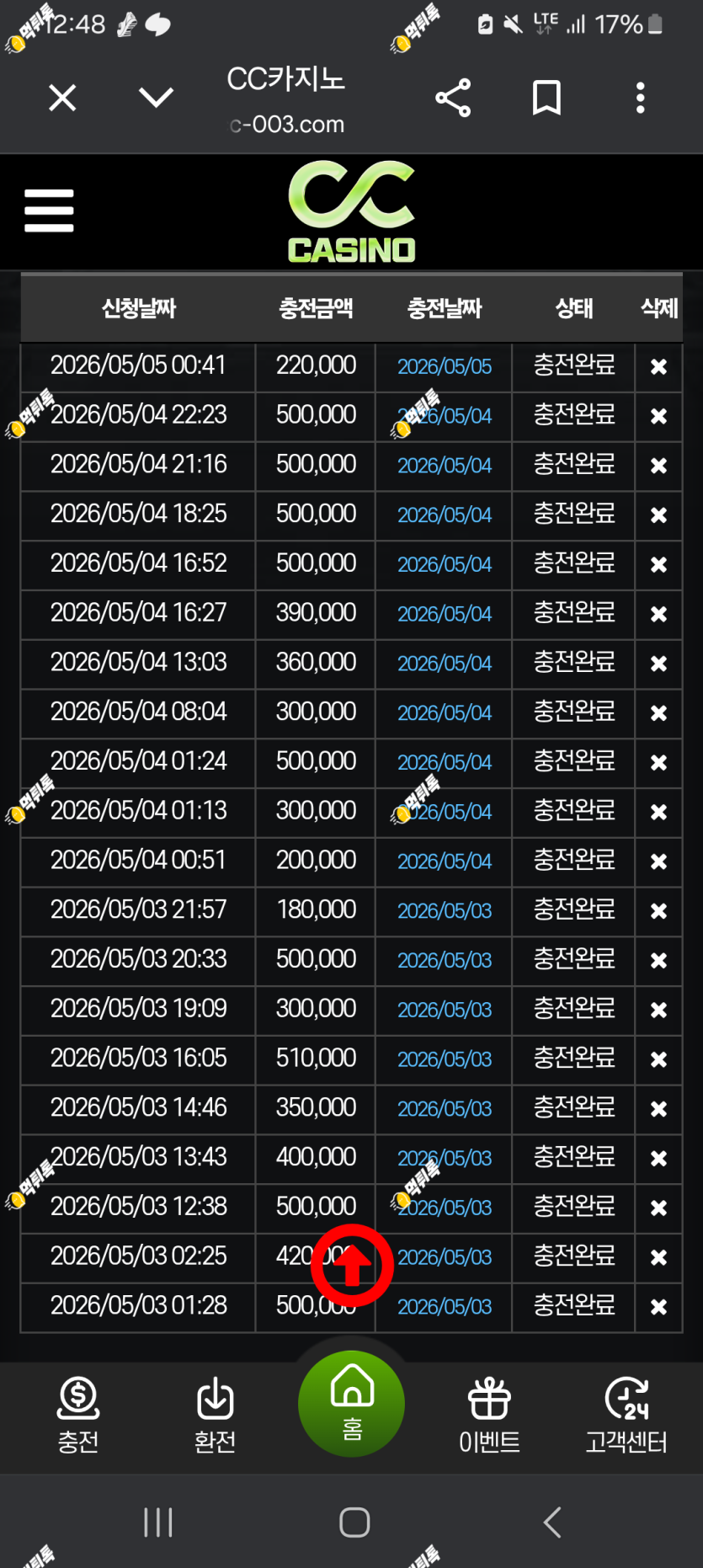Open the browser overflow menu
This screenshot has width=703, height=1568.
641,98
